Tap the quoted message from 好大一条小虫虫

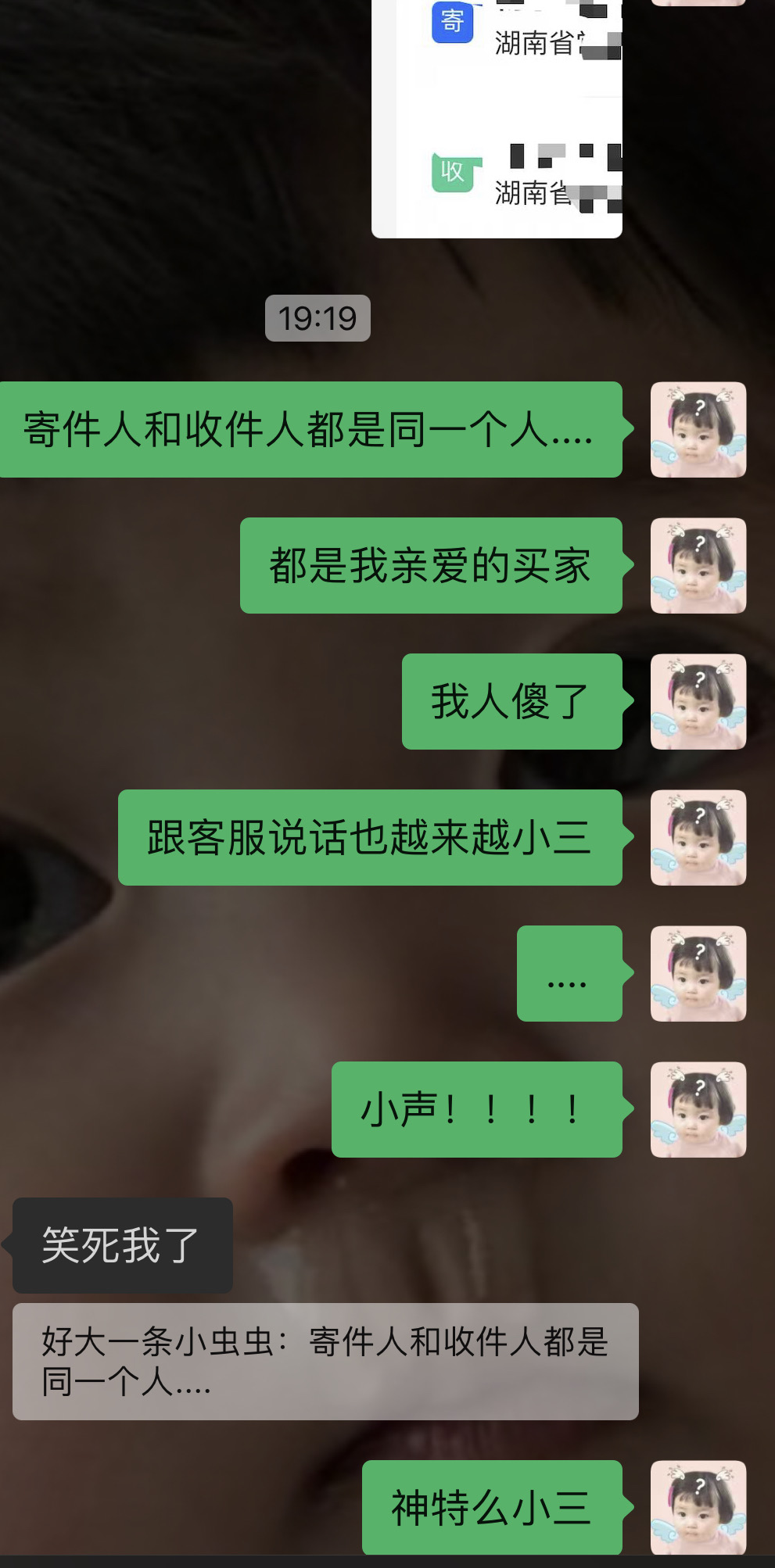tap(325, 1362)
